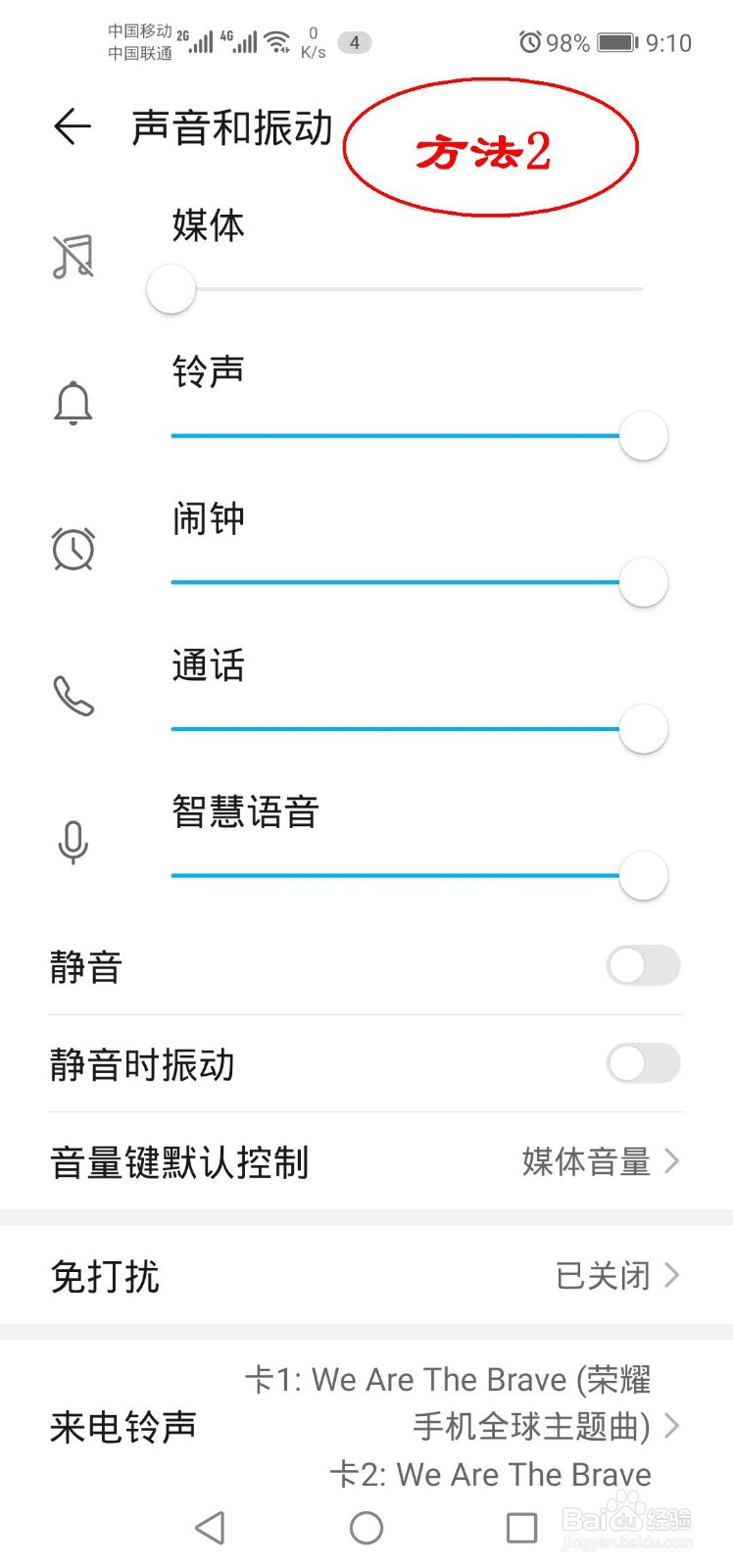Image resolution: width=733 pixels, height=1568 pixels.
Task: Open 免打扰 settings
Action: (x=365, y=1276)
